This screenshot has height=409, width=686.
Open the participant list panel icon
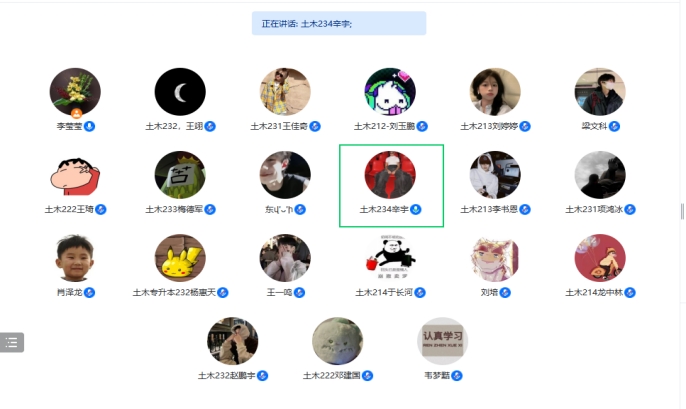pos(12,342)
